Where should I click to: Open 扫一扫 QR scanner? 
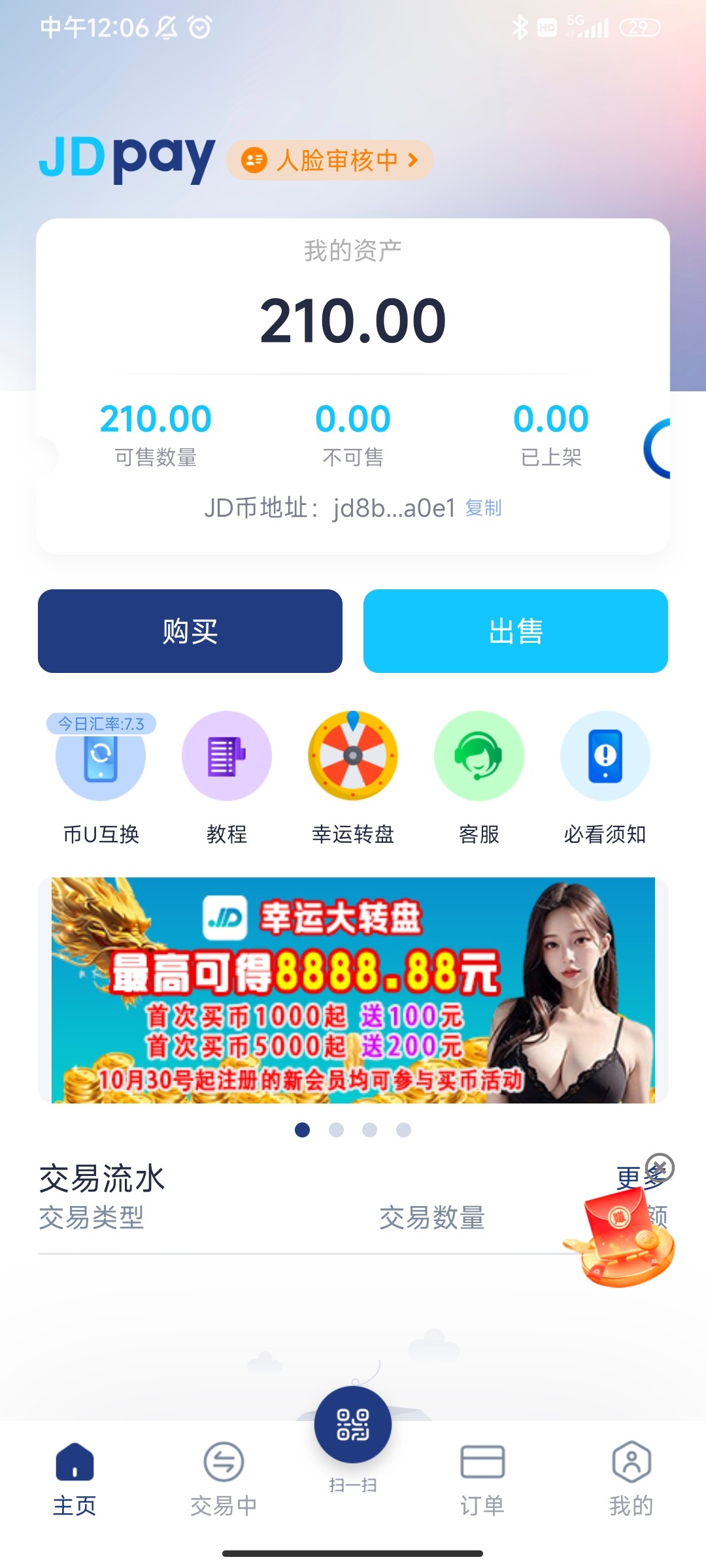point(353,1426)
